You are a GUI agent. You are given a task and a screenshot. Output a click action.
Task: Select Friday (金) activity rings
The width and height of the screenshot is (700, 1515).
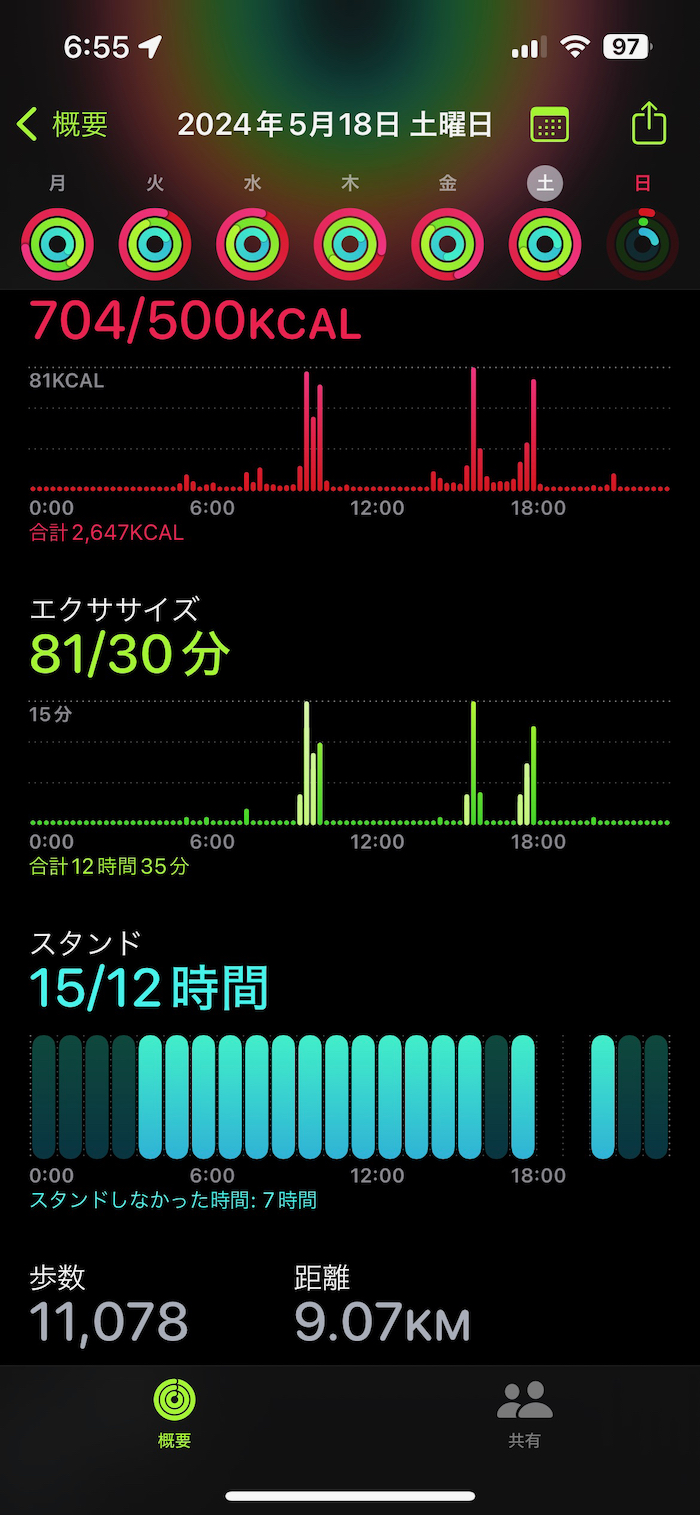click(447, 244)
